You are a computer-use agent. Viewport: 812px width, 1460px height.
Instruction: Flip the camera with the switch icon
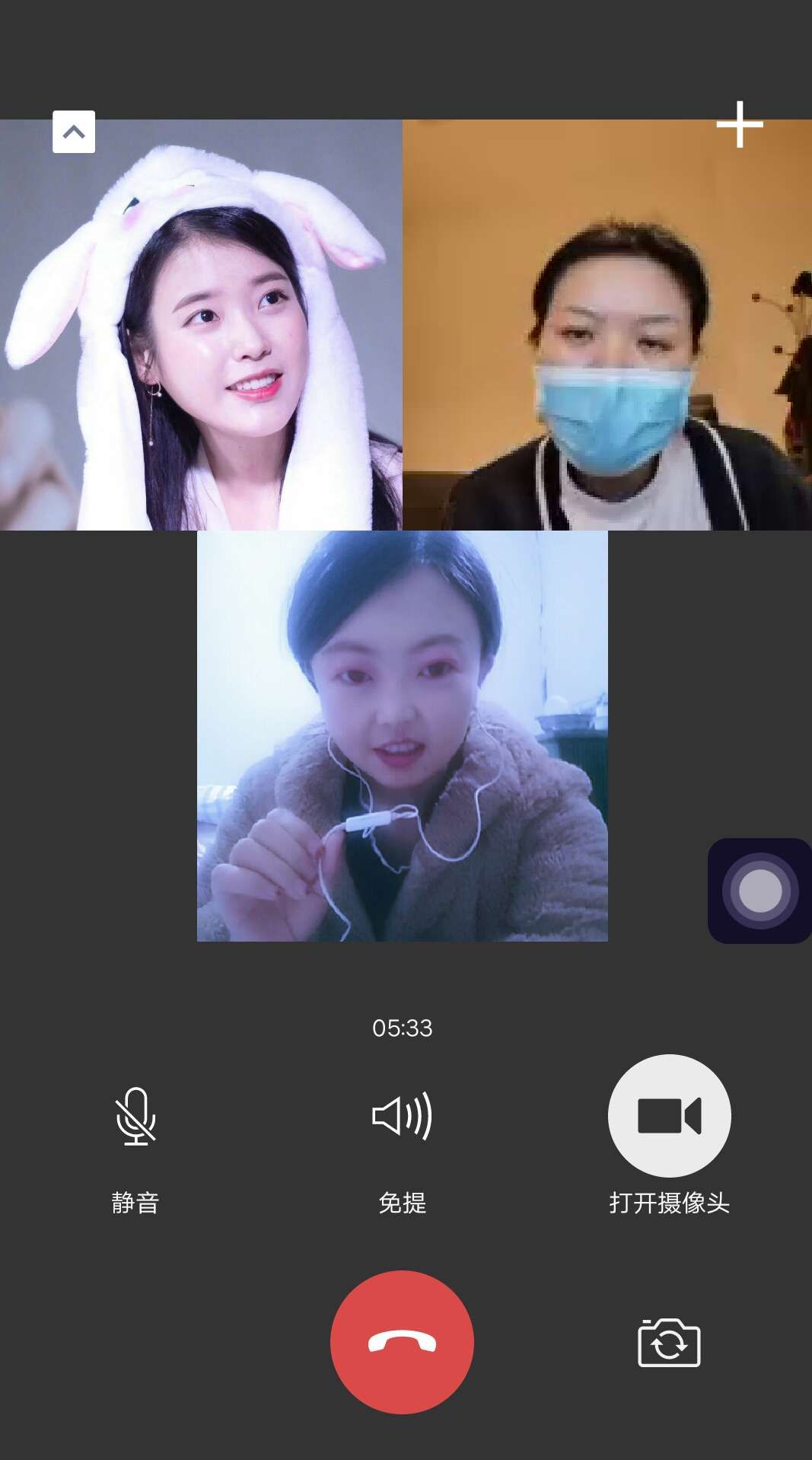point(669,1344)
